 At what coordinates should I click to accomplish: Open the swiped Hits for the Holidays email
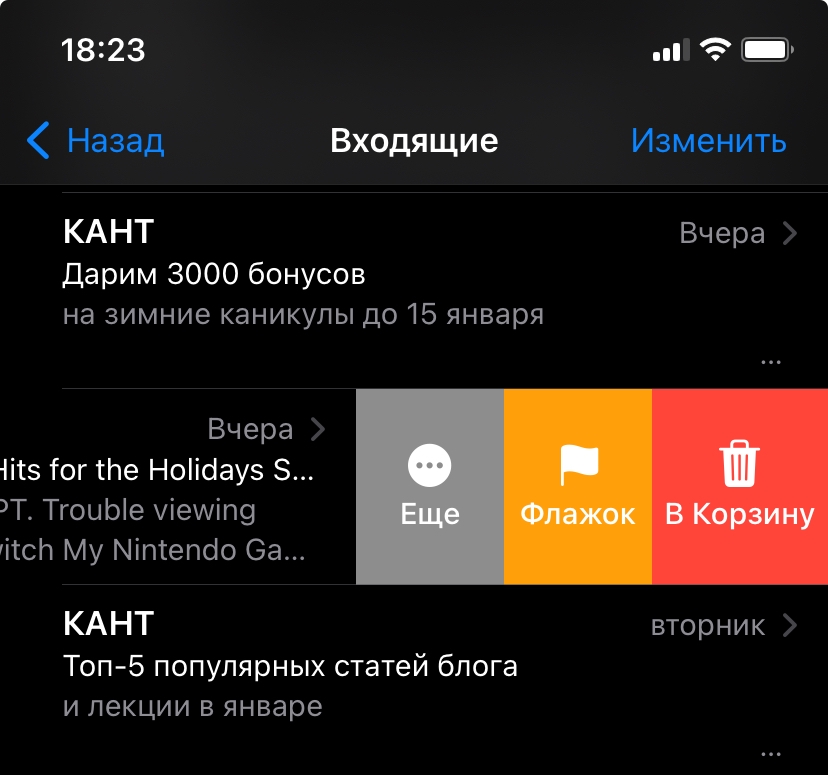click(170, 490)
